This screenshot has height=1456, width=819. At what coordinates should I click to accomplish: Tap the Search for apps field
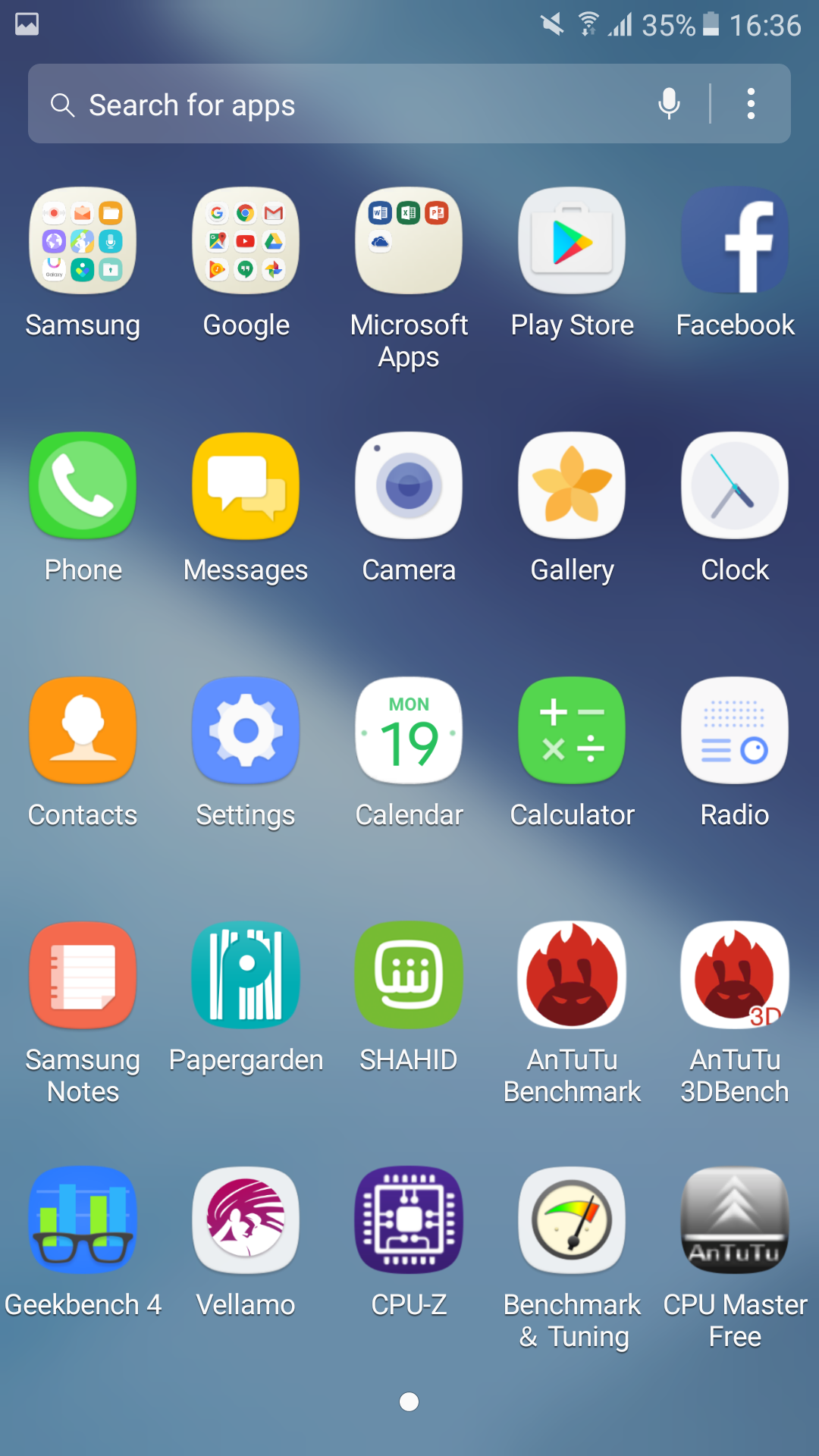click(303, 104)
